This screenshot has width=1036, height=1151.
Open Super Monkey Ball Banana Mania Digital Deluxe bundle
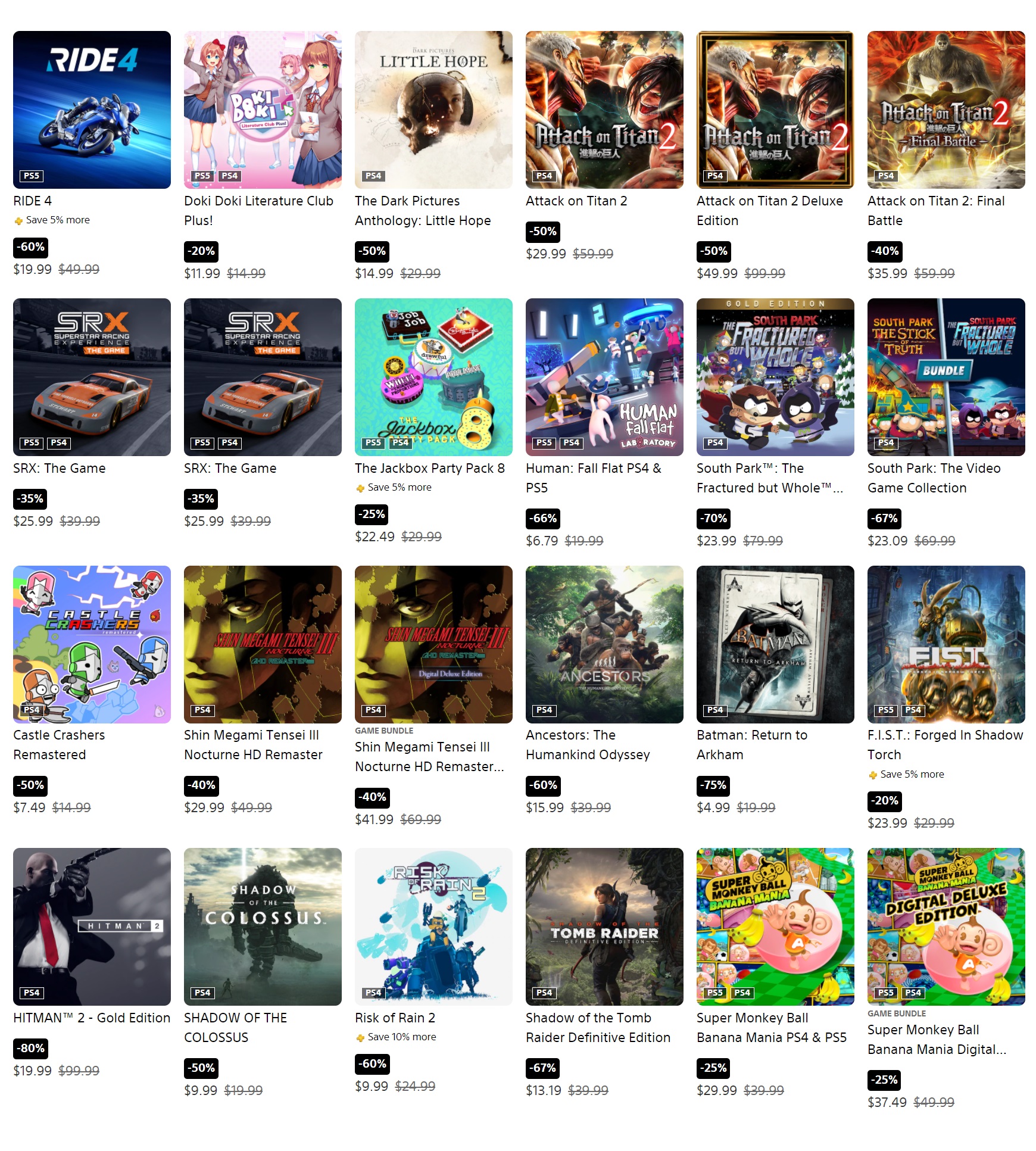click(x=946, y=927)
